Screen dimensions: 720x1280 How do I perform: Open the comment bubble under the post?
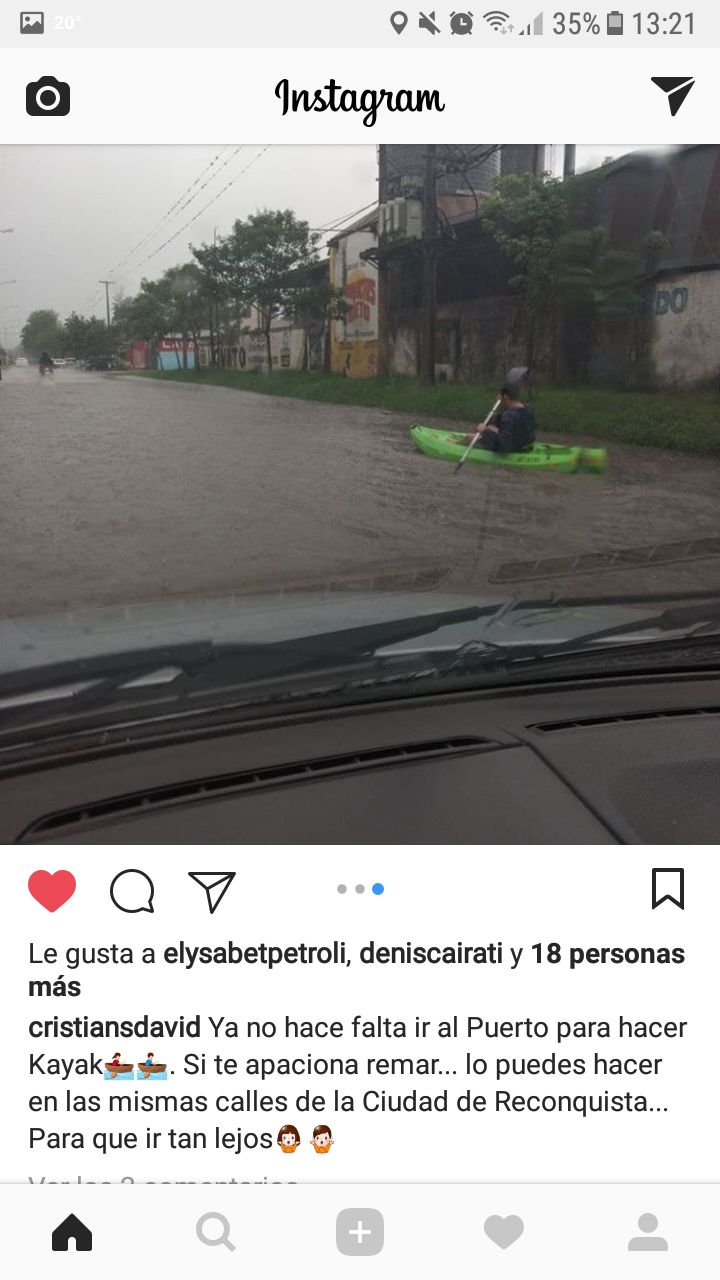pyautogui.click(x=132, y=890)
